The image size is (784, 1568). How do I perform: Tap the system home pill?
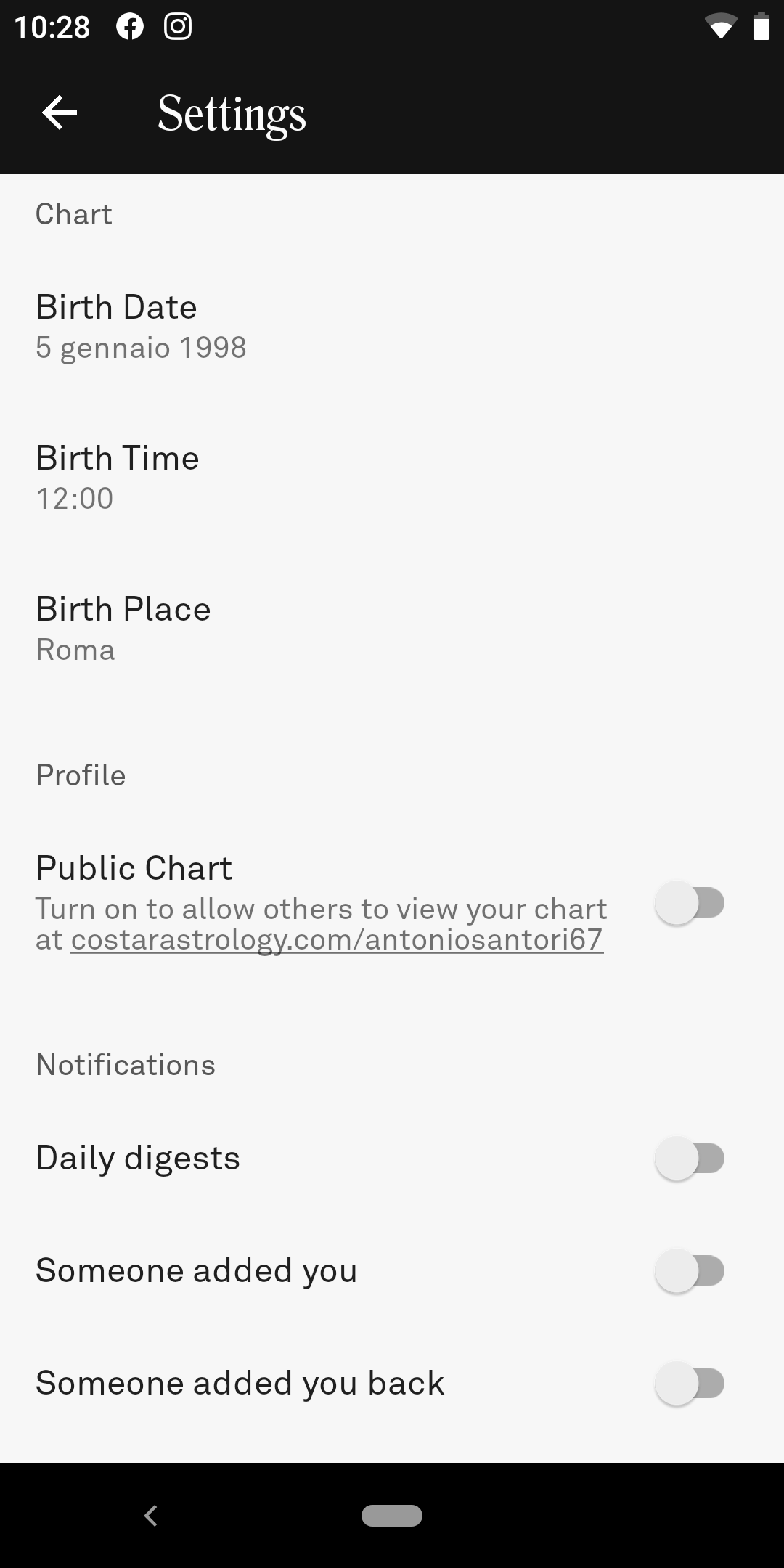point(392,1516)
